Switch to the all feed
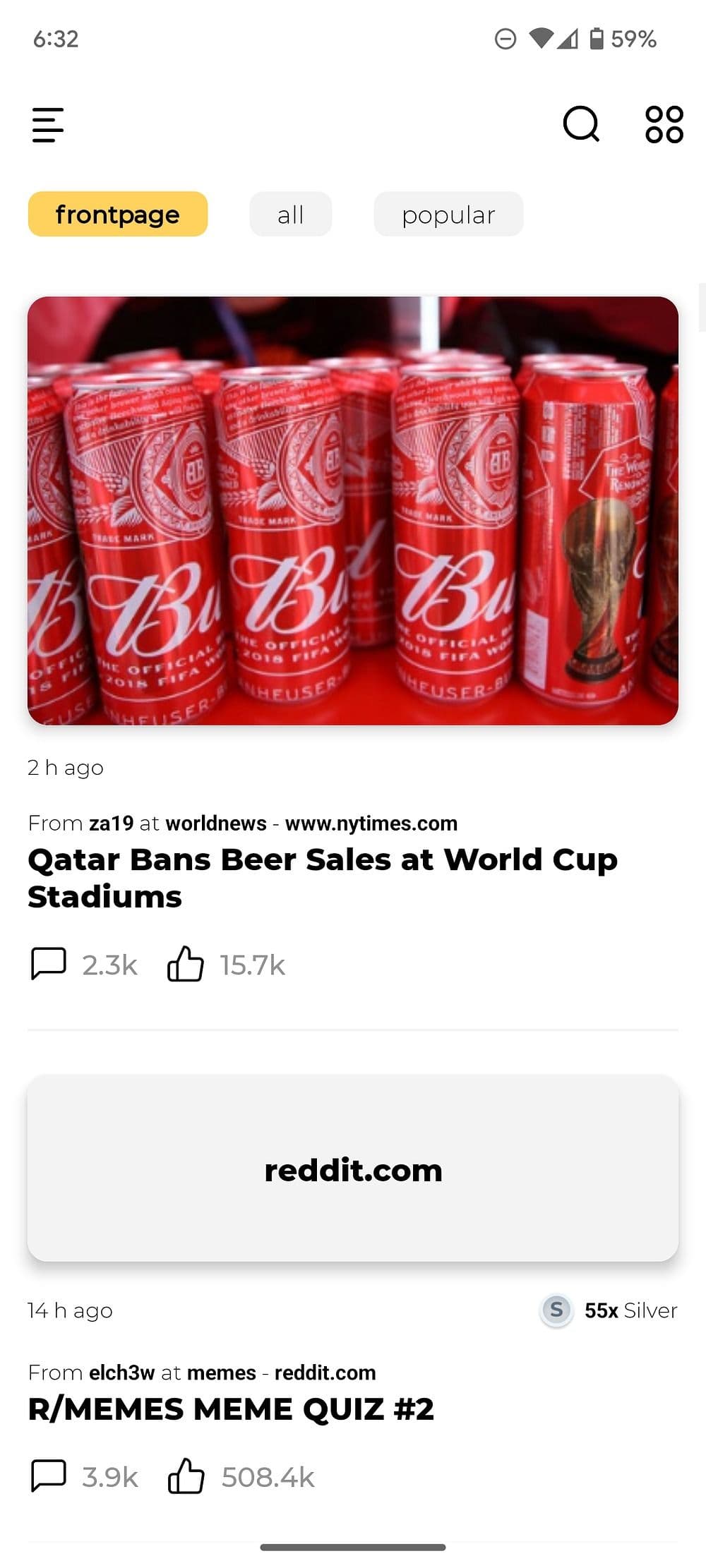Viewport: 706px width, 1568px height. (x=290, y=215)
